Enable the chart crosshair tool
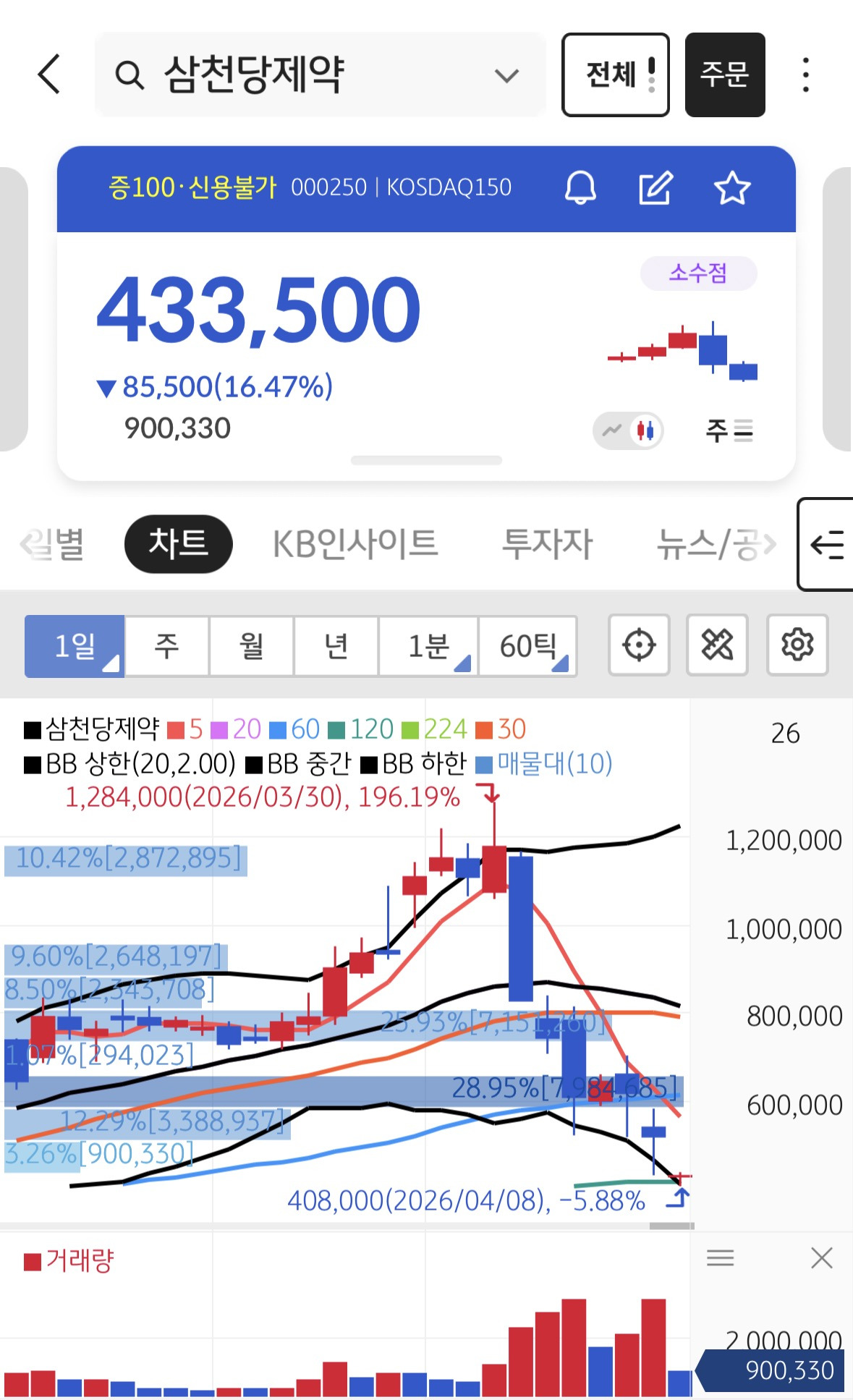853x1400 pixels. (x=639, y=645)
